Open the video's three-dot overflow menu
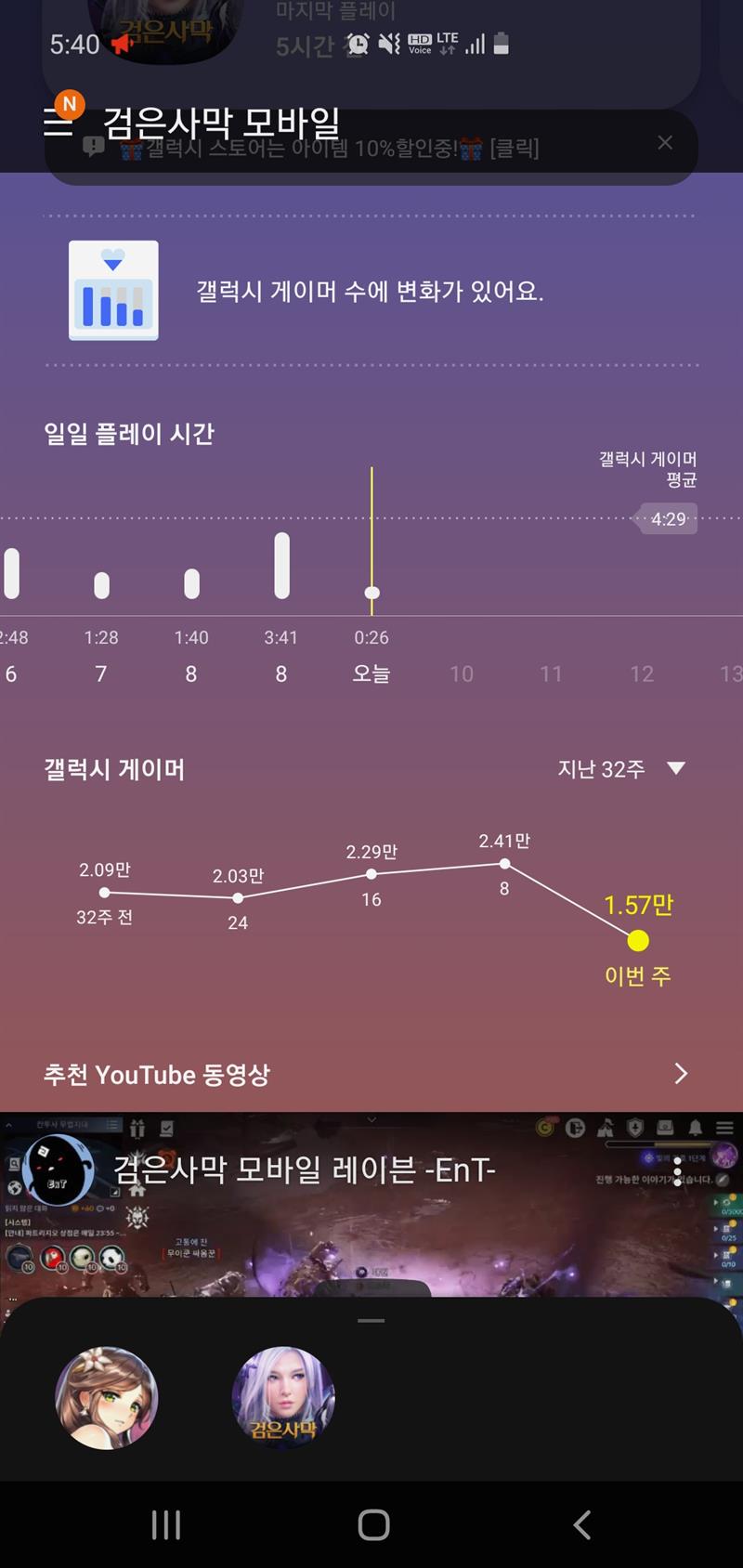 point(678,1171)
